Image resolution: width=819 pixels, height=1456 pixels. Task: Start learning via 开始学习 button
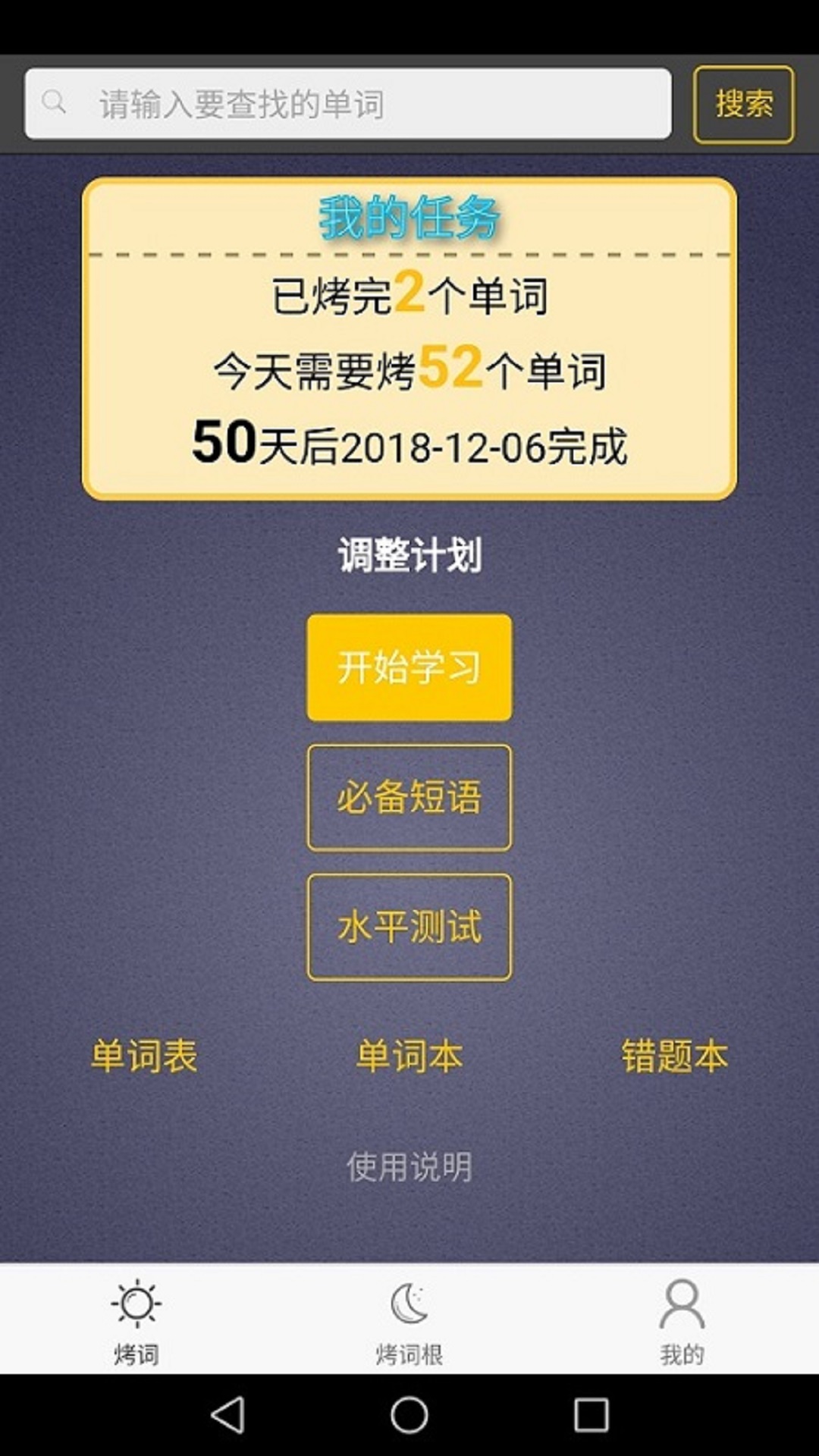(x=409, y=669)
